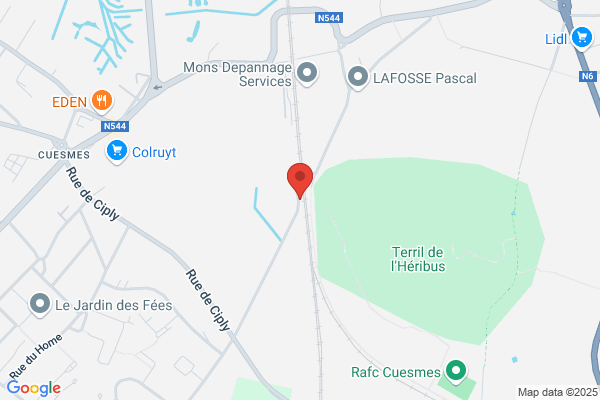Open Le Jardin des Fées marker
The width and height of the screenshot is (600, 400).
(x=40, y=305)
